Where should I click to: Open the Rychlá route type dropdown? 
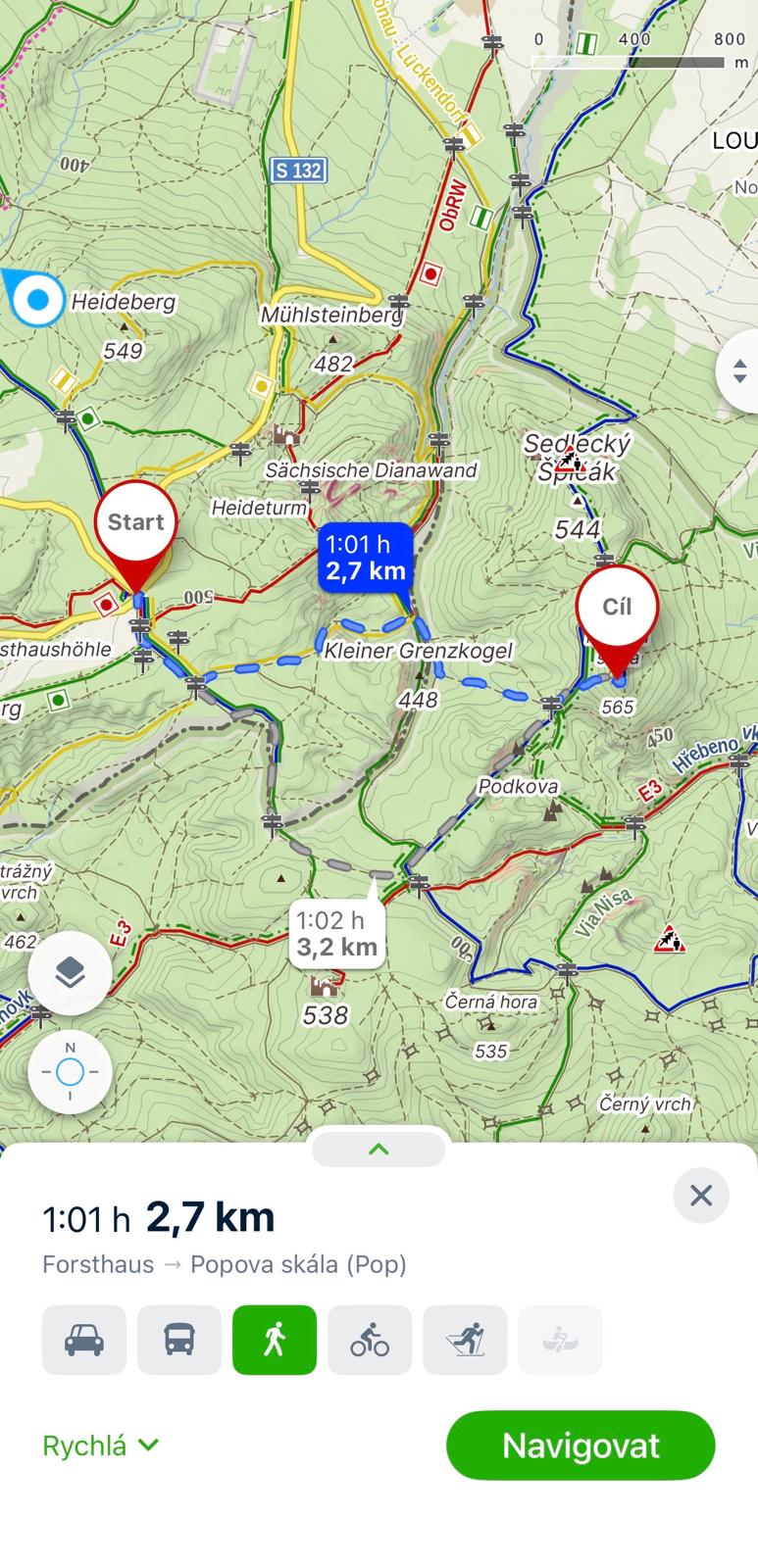tap(101, 1445)
